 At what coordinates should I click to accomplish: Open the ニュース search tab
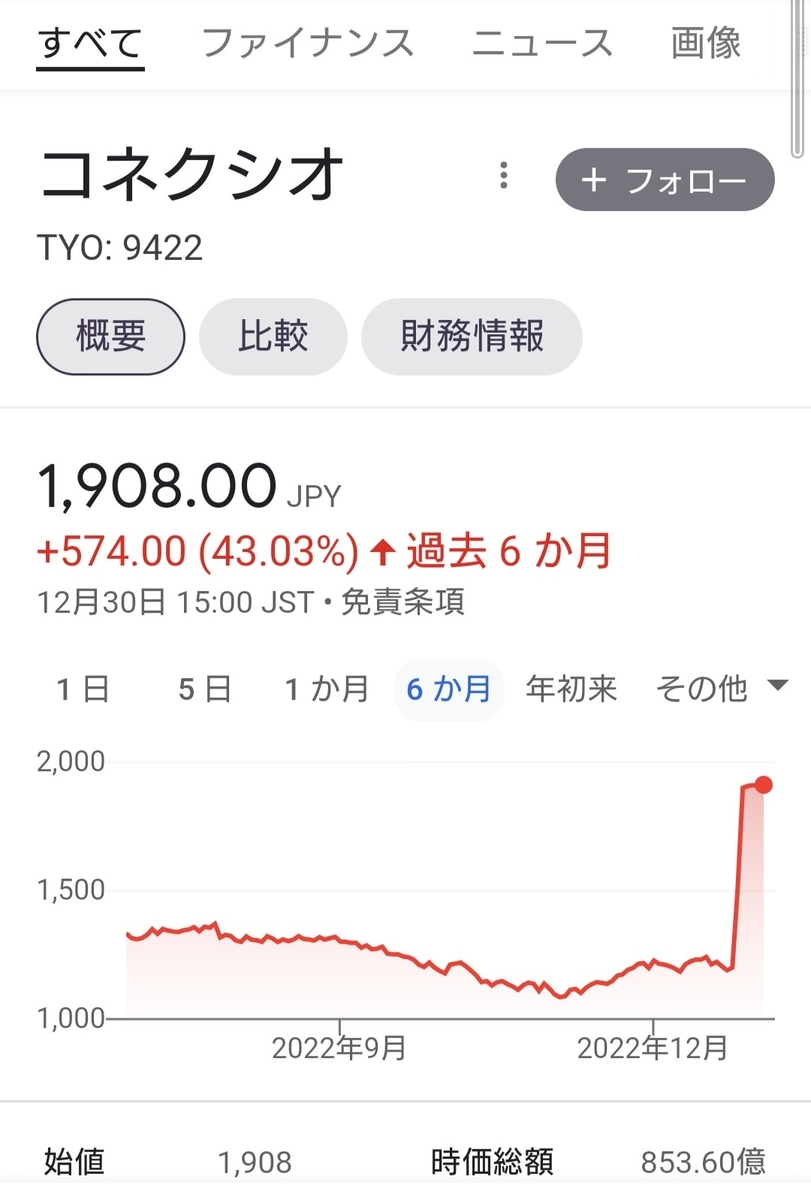[x=542, y=43]
